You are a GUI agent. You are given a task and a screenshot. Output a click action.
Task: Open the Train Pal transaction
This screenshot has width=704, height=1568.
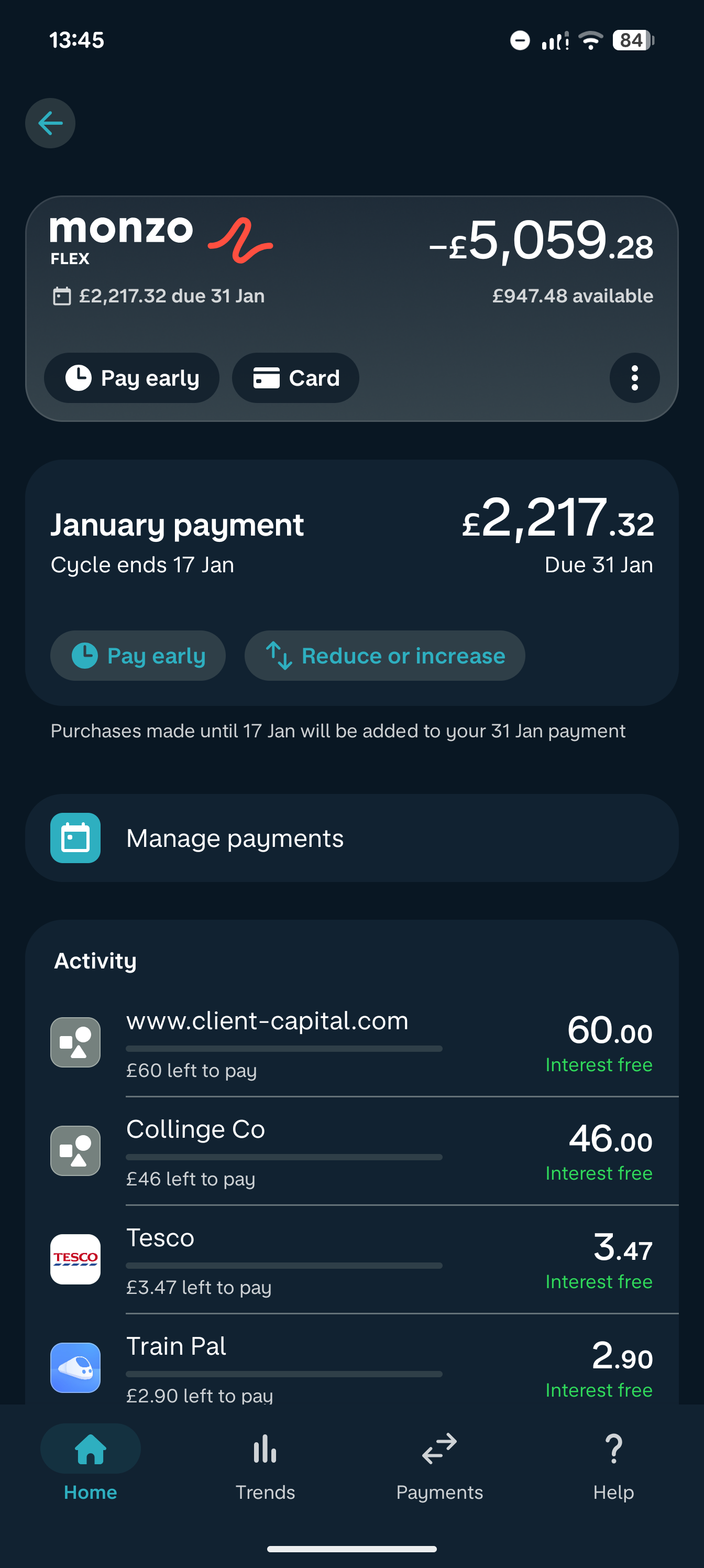point(351,1367)
